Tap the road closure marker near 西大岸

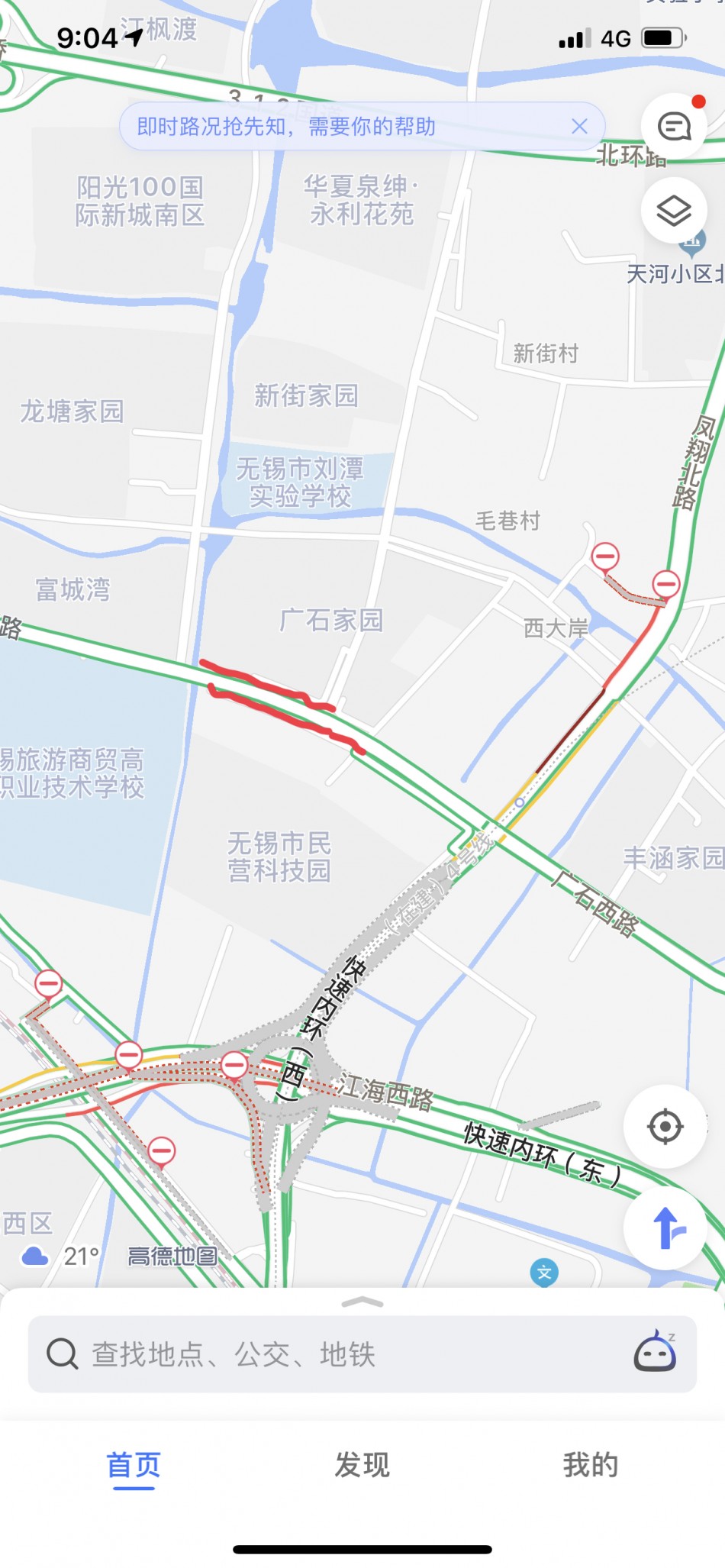pos(605,557)
